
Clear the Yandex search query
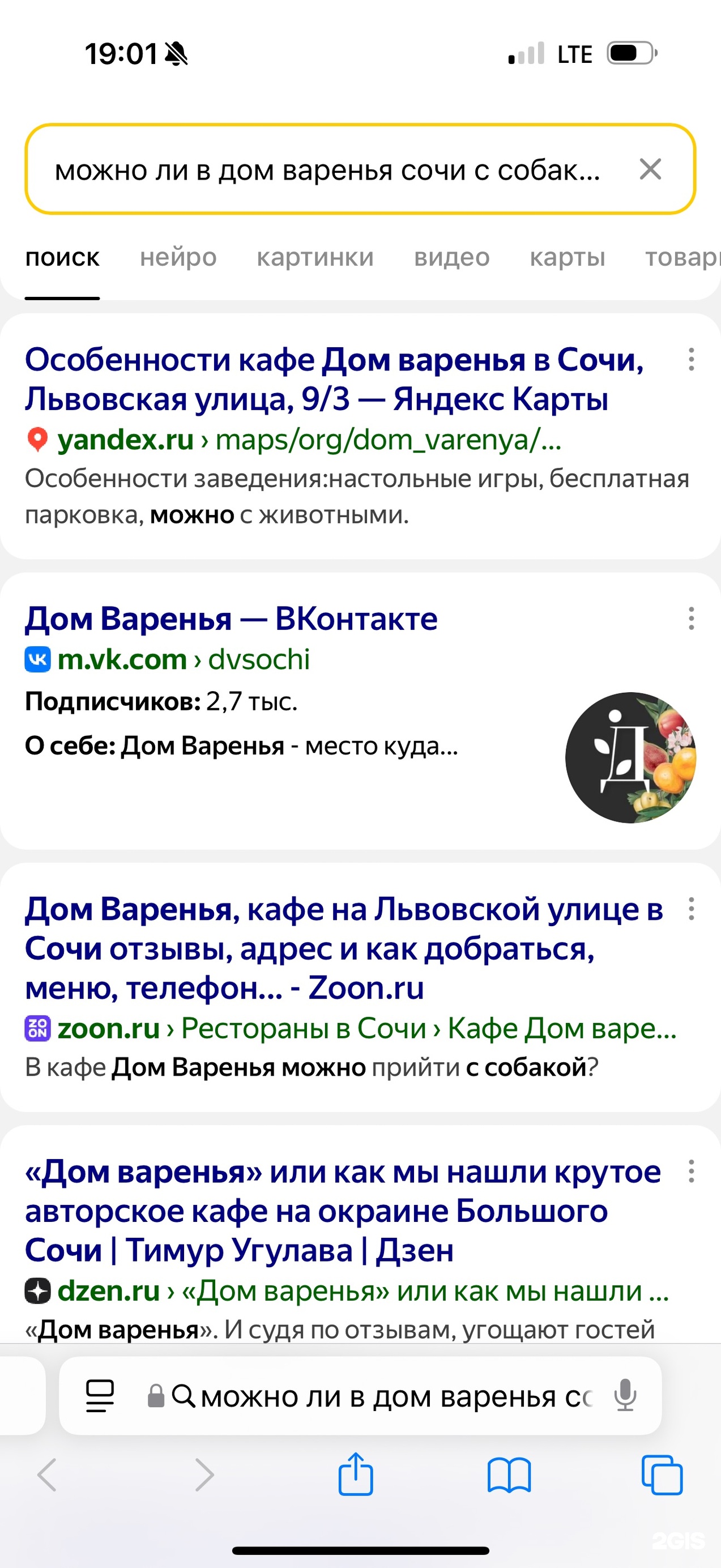point(650,169)
